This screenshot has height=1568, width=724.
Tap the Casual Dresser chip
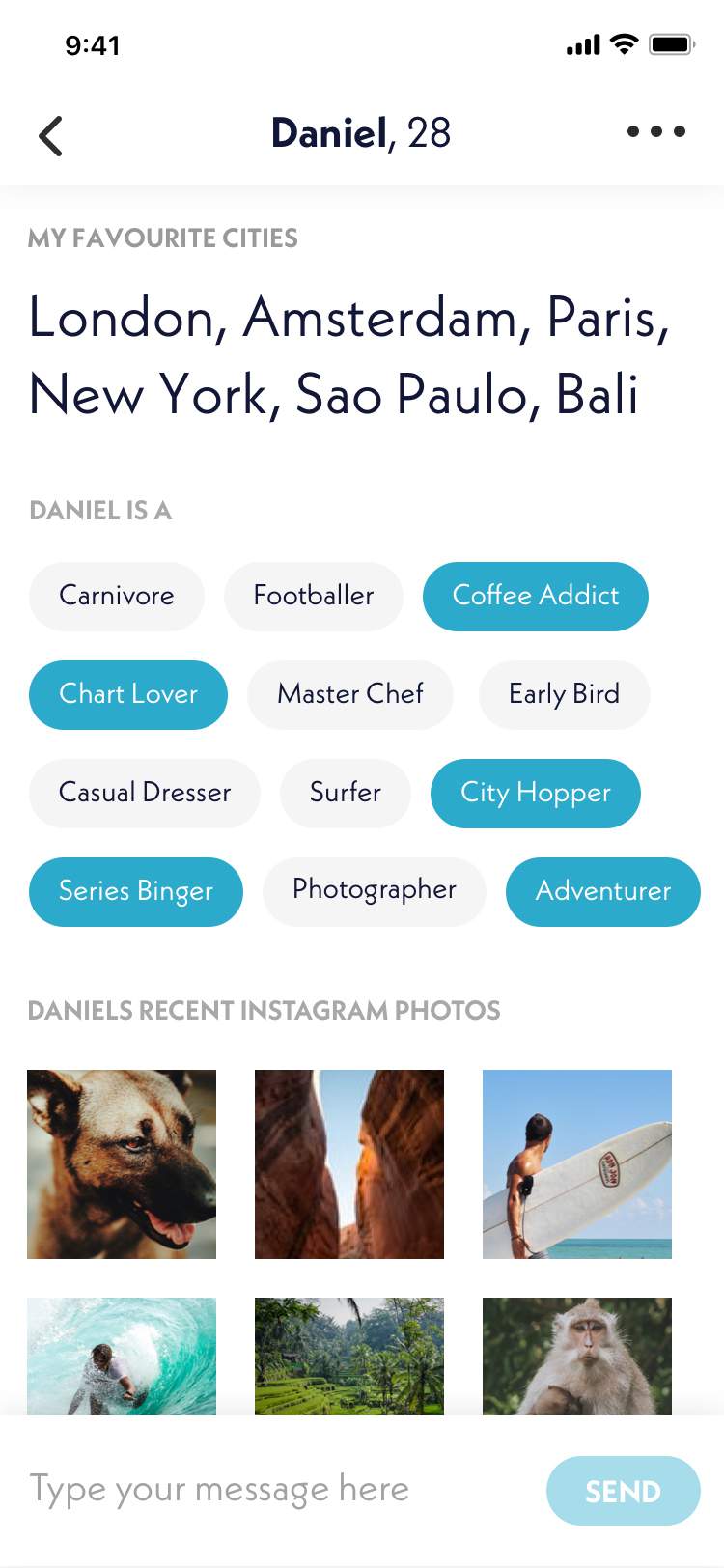pyautogui.click(x=145, y=793)
